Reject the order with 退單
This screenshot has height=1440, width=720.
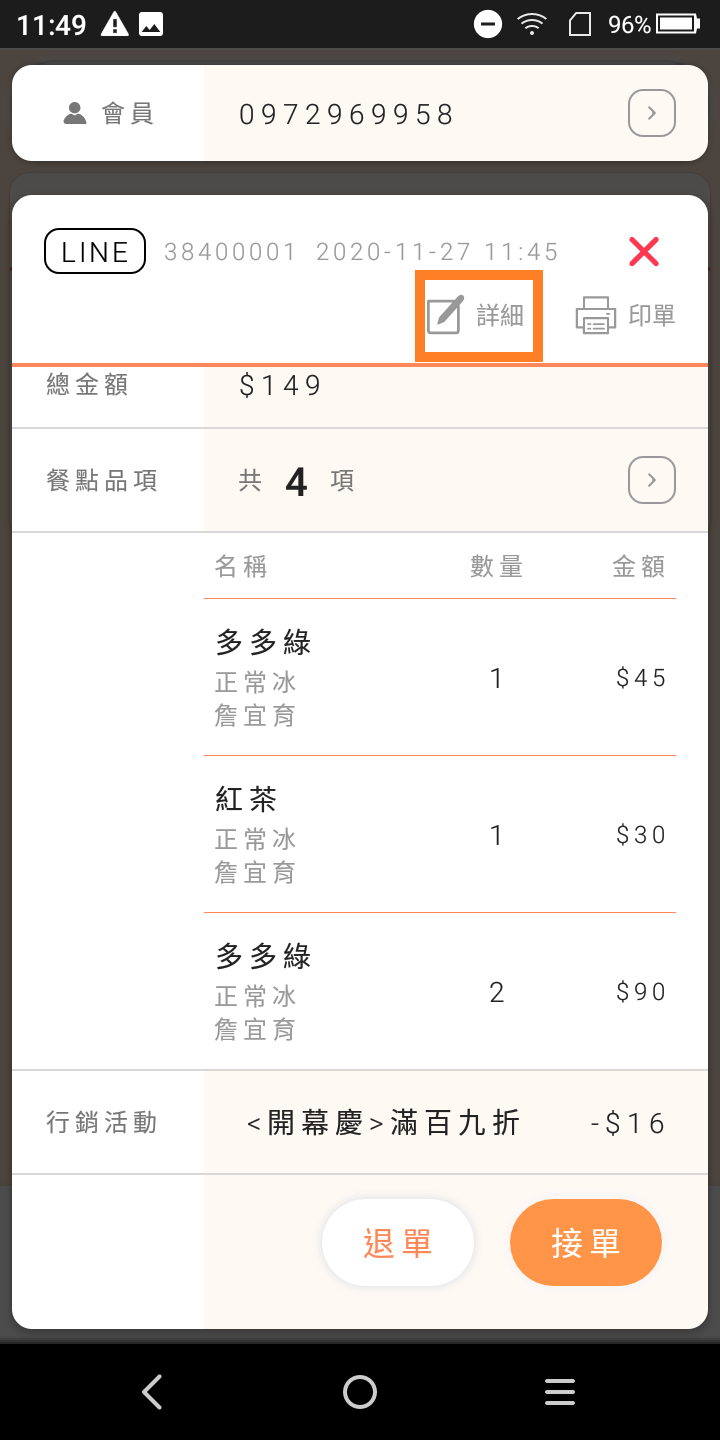coord(397,1243)
